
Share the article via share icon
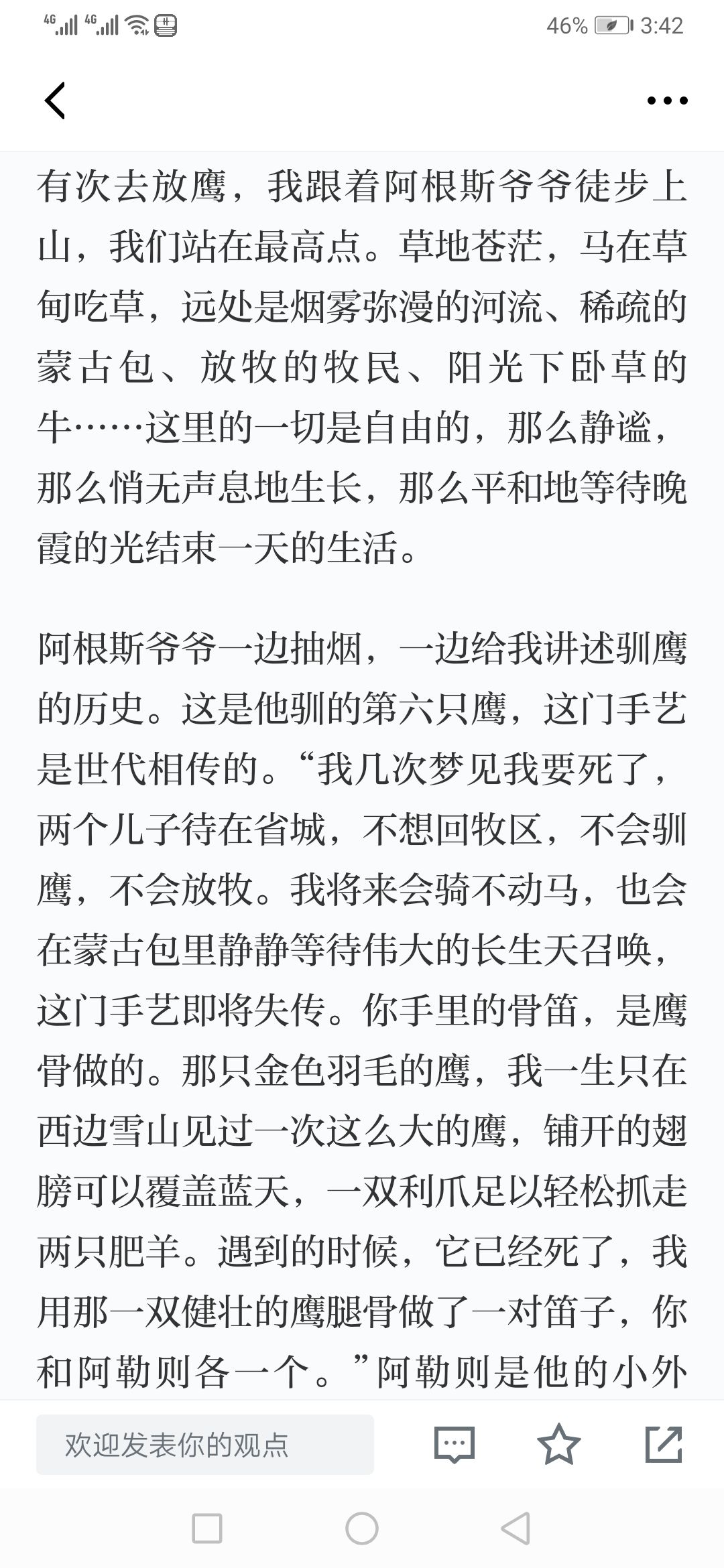coord(664,1444)
